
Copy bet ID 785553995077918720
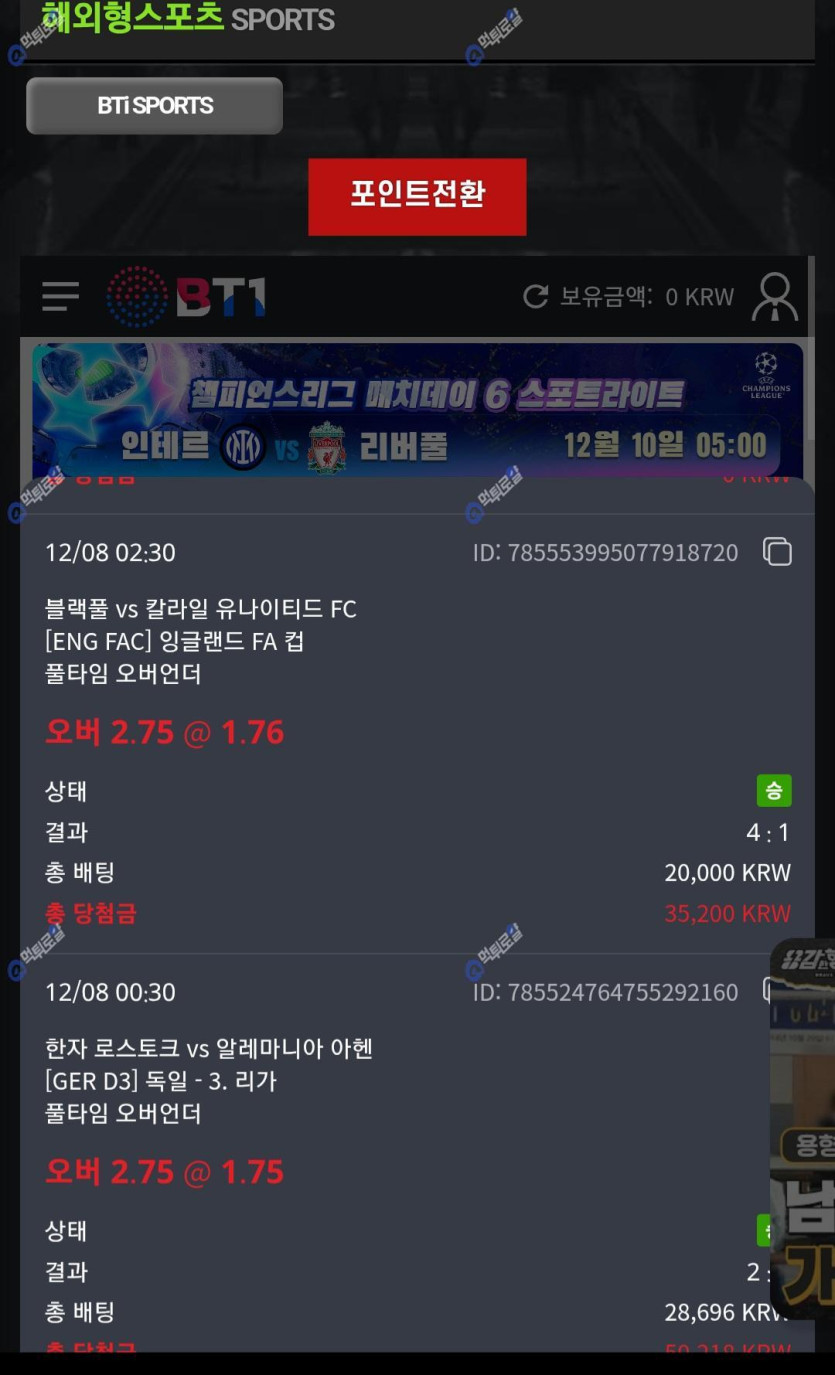(777, 552)
